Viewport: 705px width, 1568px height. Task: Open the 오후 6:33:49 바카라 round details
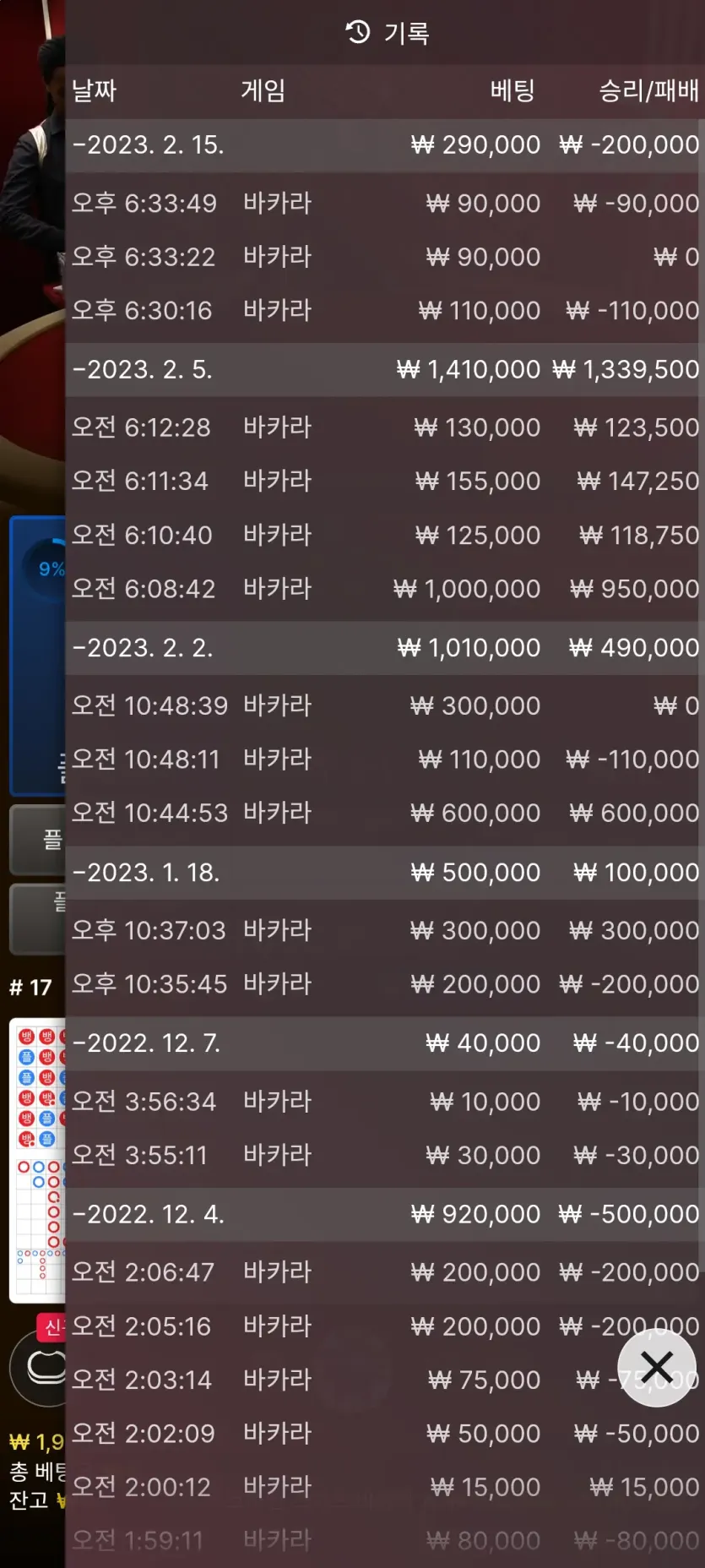[x=385, y=203]
